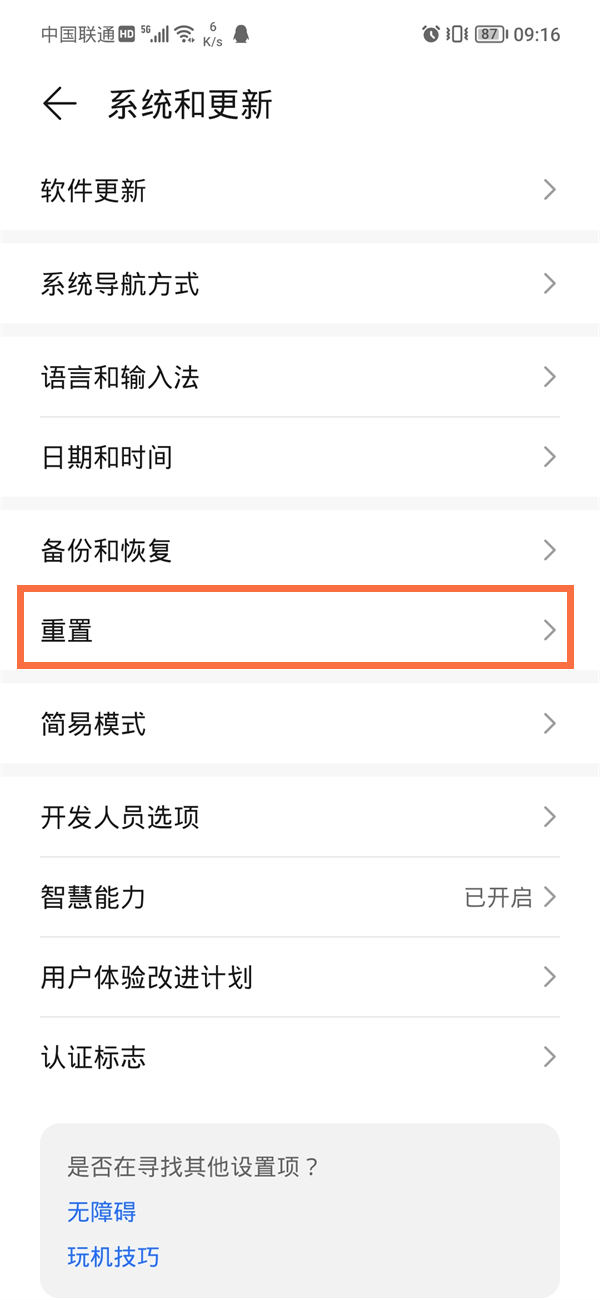Open 系统导航方式 row
The height and width of the screenshot is (1300, 600).
(x=300, y=284)
